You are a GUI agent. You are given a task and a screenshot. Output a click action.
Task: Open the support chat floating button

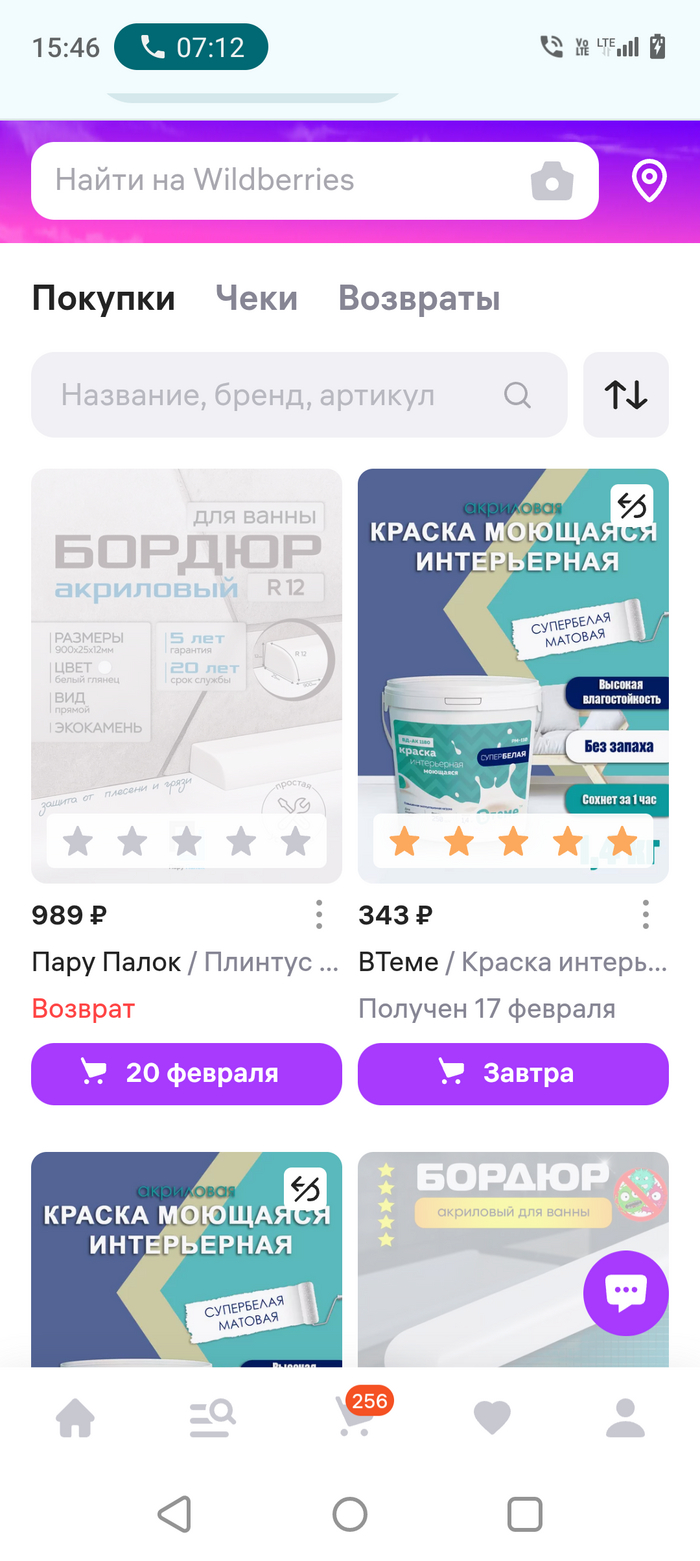pyautogui.click(x=626, y=1293)
